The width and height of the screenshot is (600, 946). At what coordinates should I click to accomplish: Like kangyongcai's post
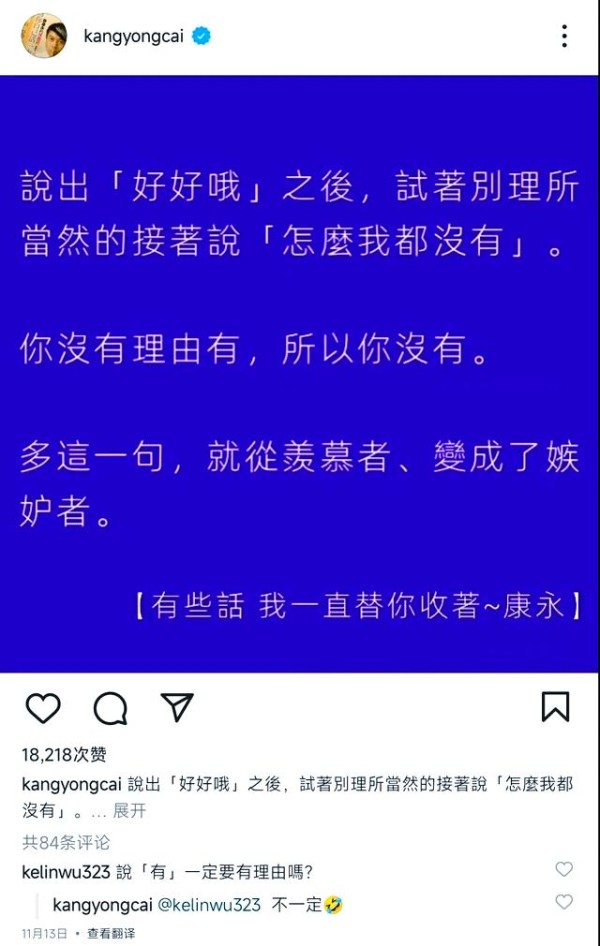pos(43,708)
